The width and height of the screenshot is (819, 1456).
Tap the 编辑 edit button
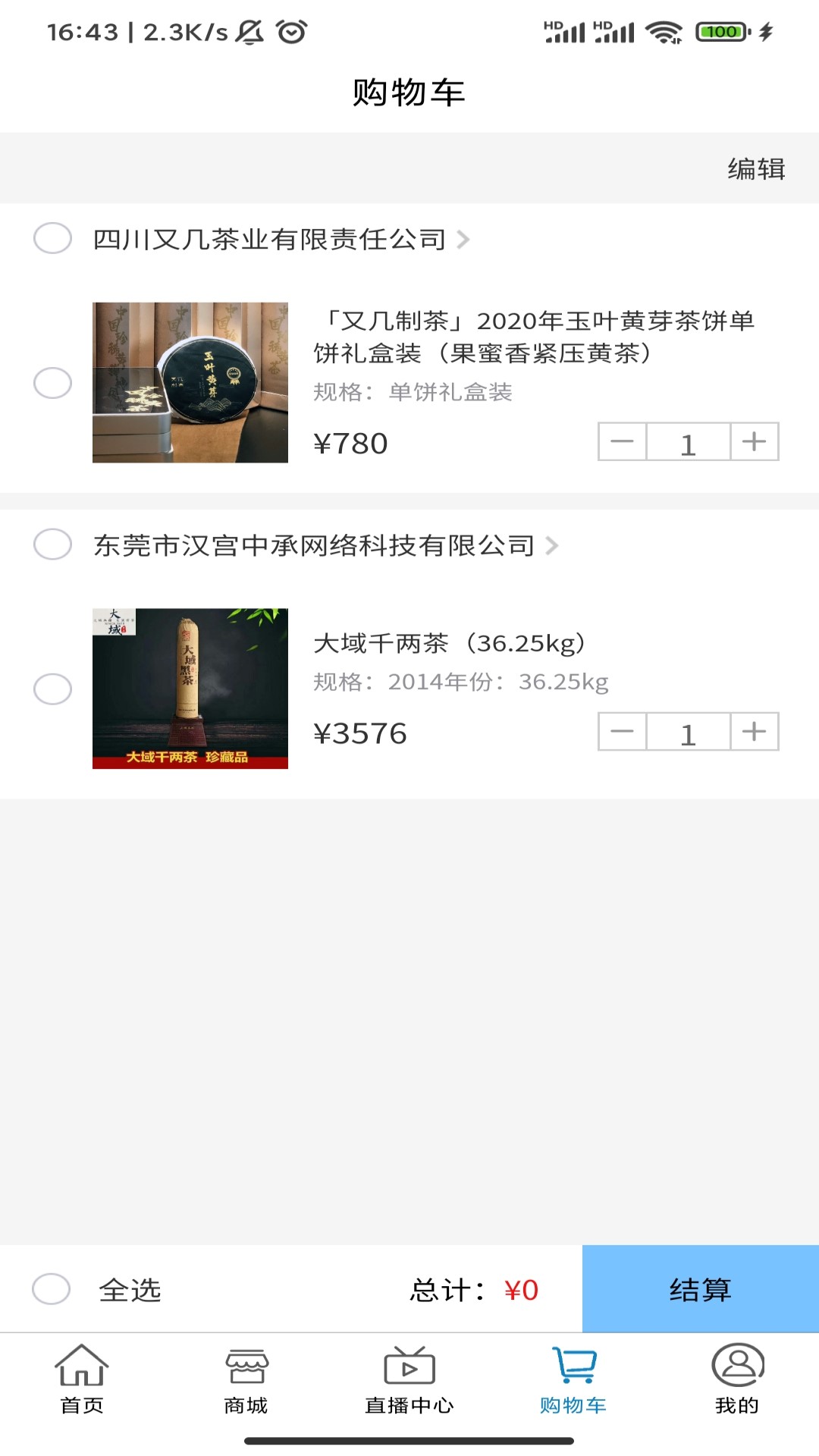point(755,168)
